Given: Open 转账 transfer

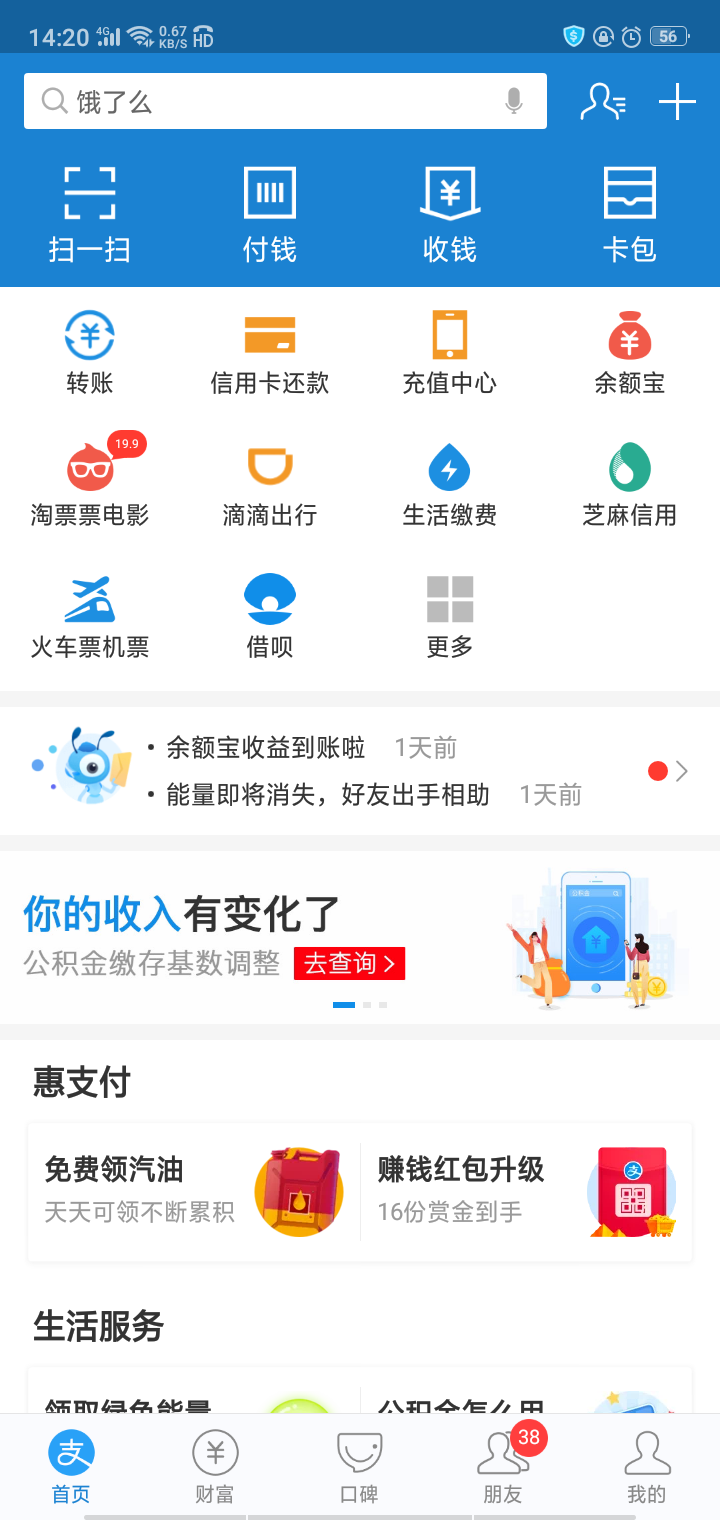Looking at the screenshot, I should [x=90, y=352].
